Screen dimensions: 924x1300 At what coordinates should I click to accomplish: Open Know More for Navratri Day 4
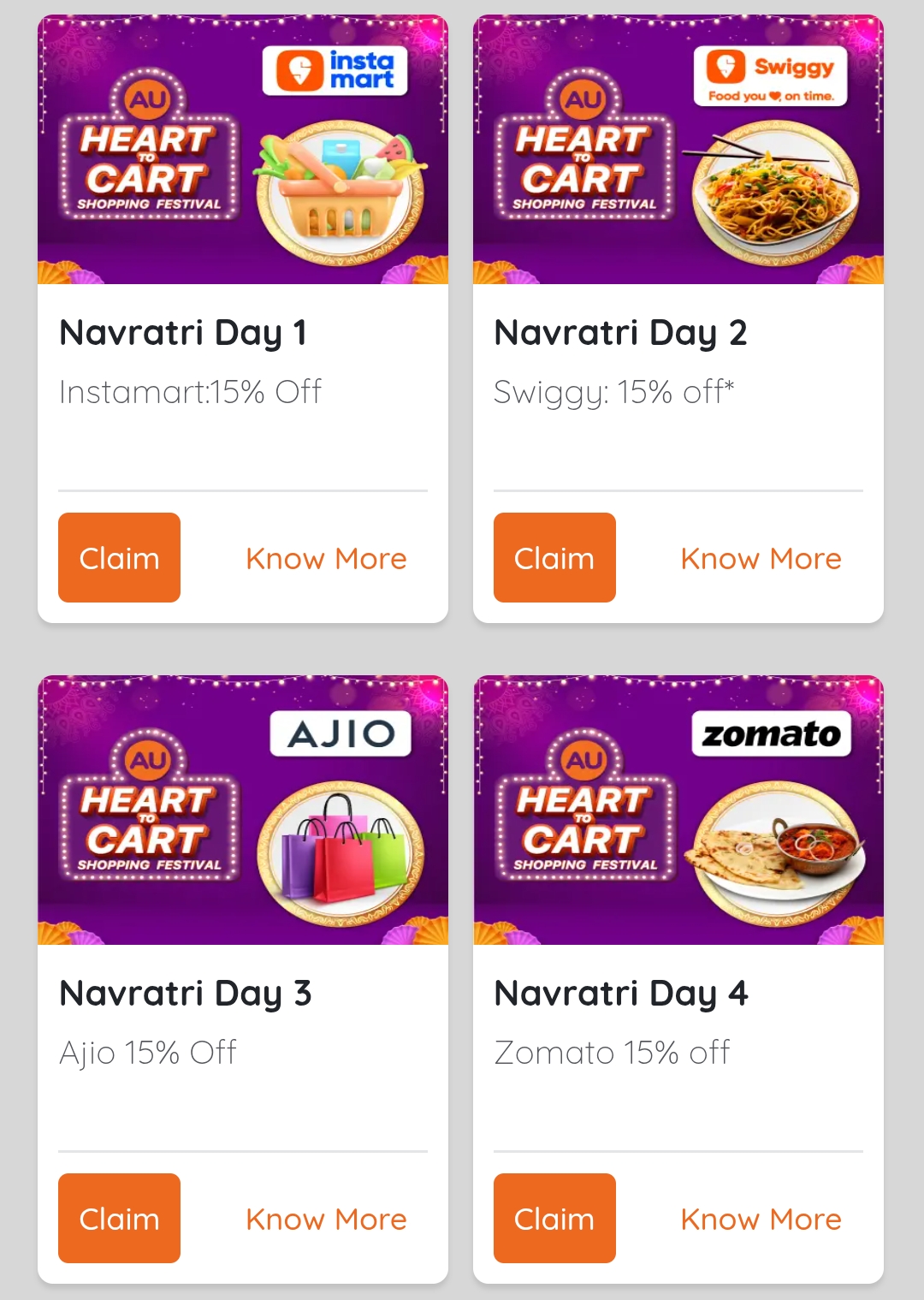point(761,1220)
